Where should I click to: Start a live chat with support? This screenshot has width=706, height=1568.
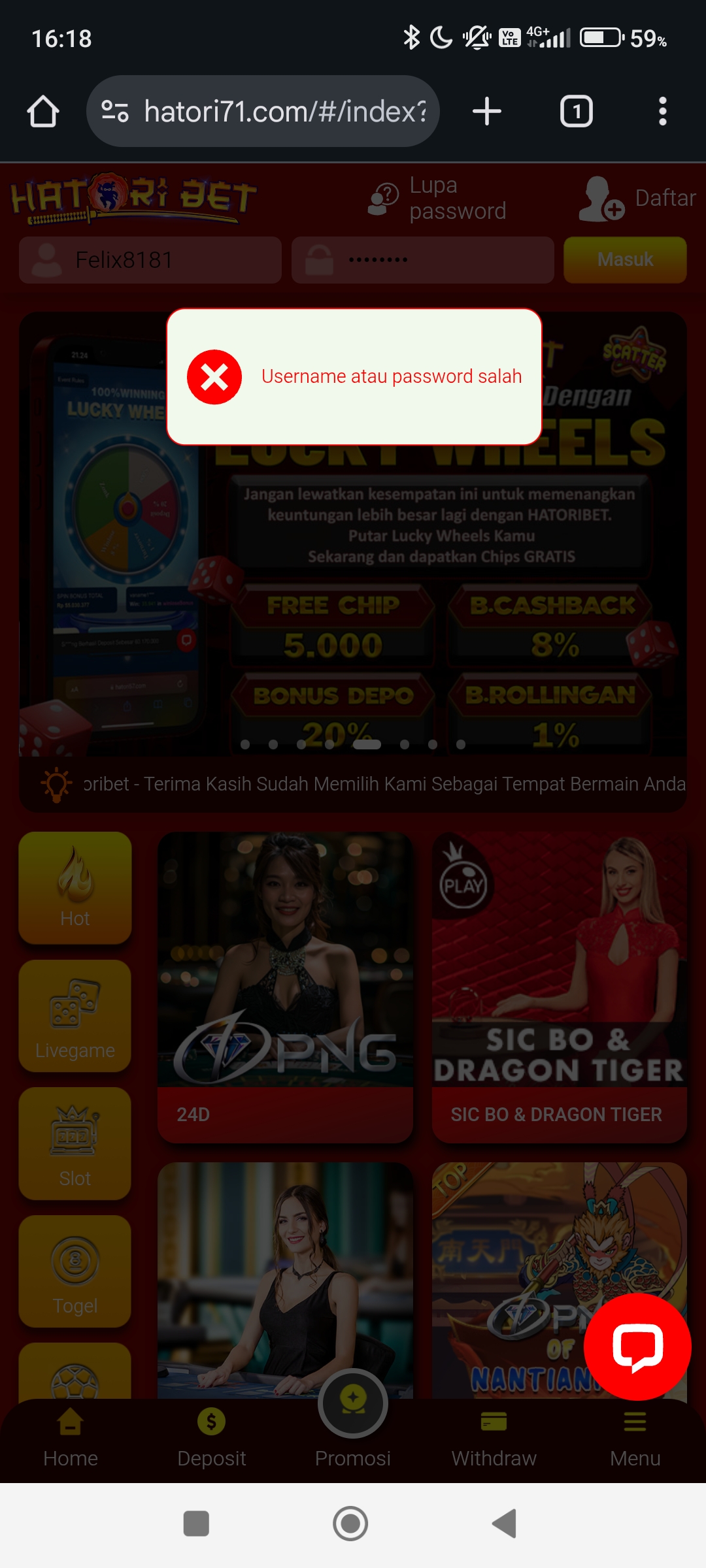[637, 1347]
